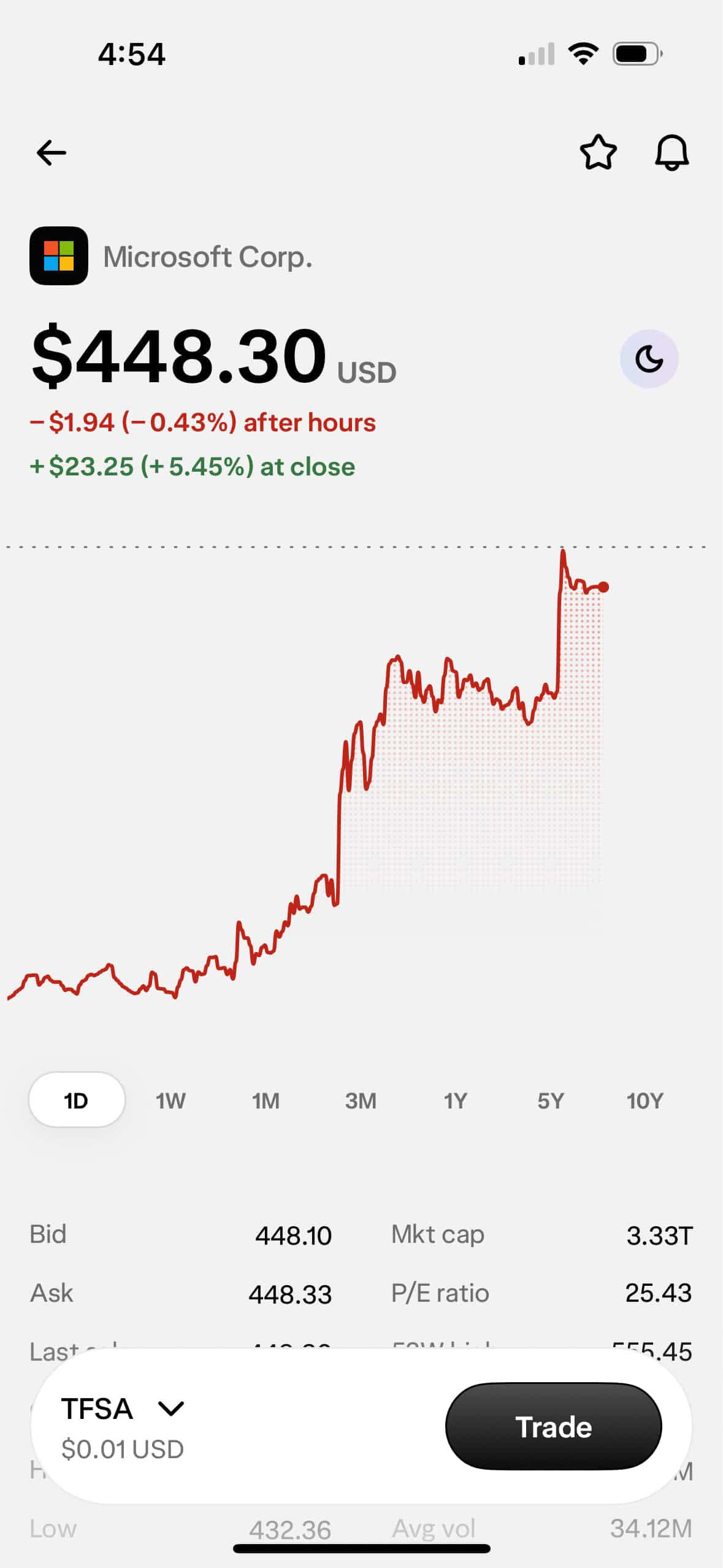This screenshot has width=723, height=1568.
Task: Tap the after-hours moon icon
Action: [x=649, y=359]
